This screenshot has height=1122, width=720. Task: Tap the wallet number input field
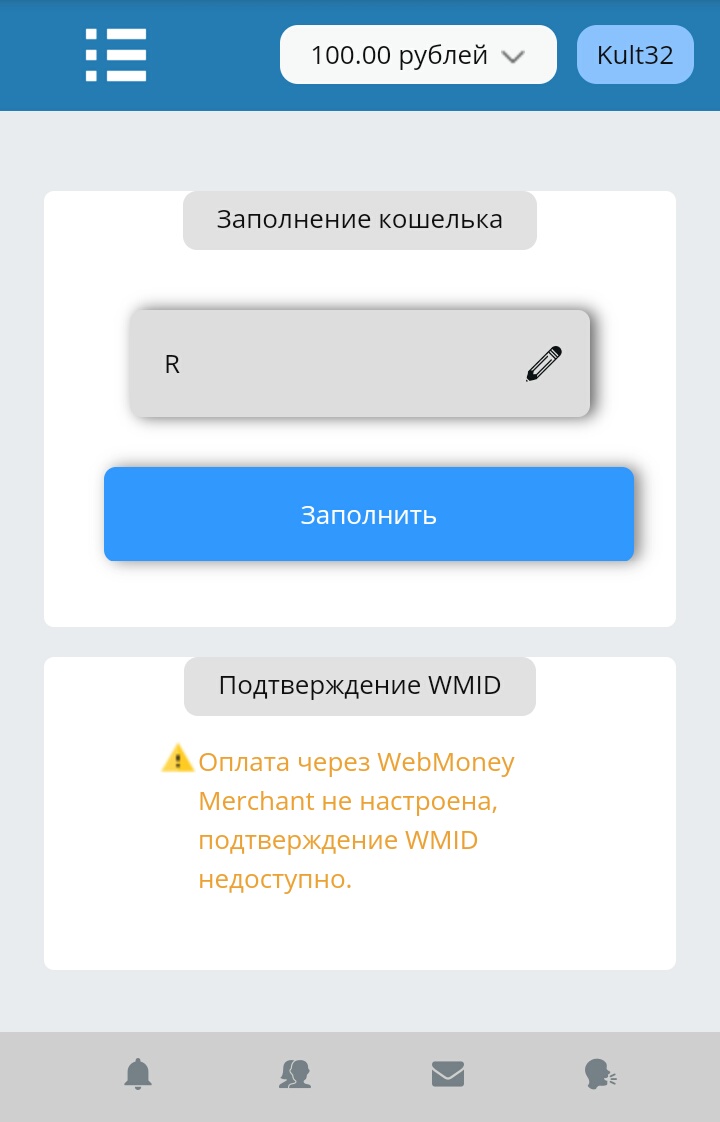coord(340,364)
